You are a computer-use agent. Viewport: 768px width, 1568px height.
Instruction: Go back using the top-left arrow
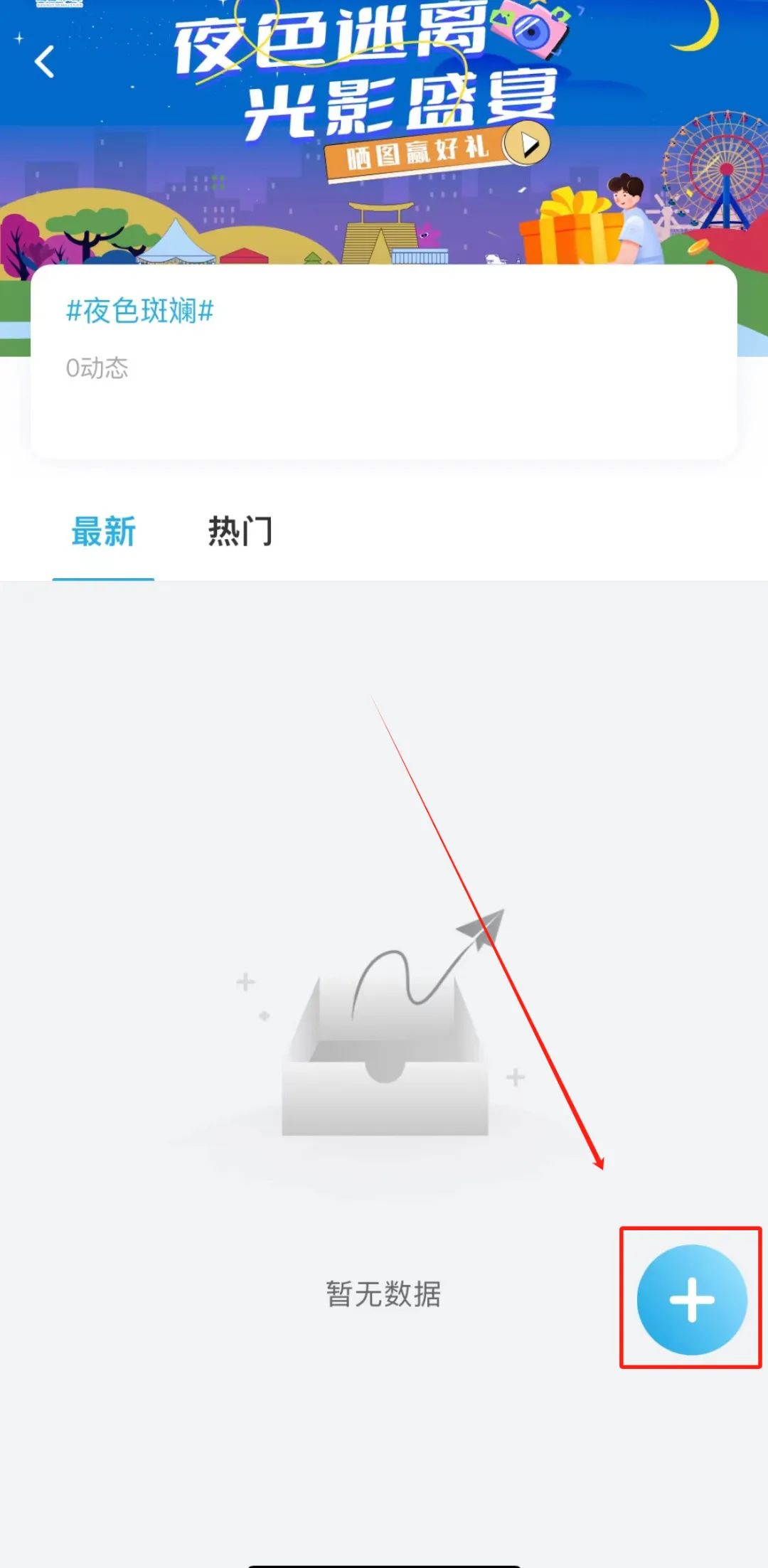tap(44, 61)
